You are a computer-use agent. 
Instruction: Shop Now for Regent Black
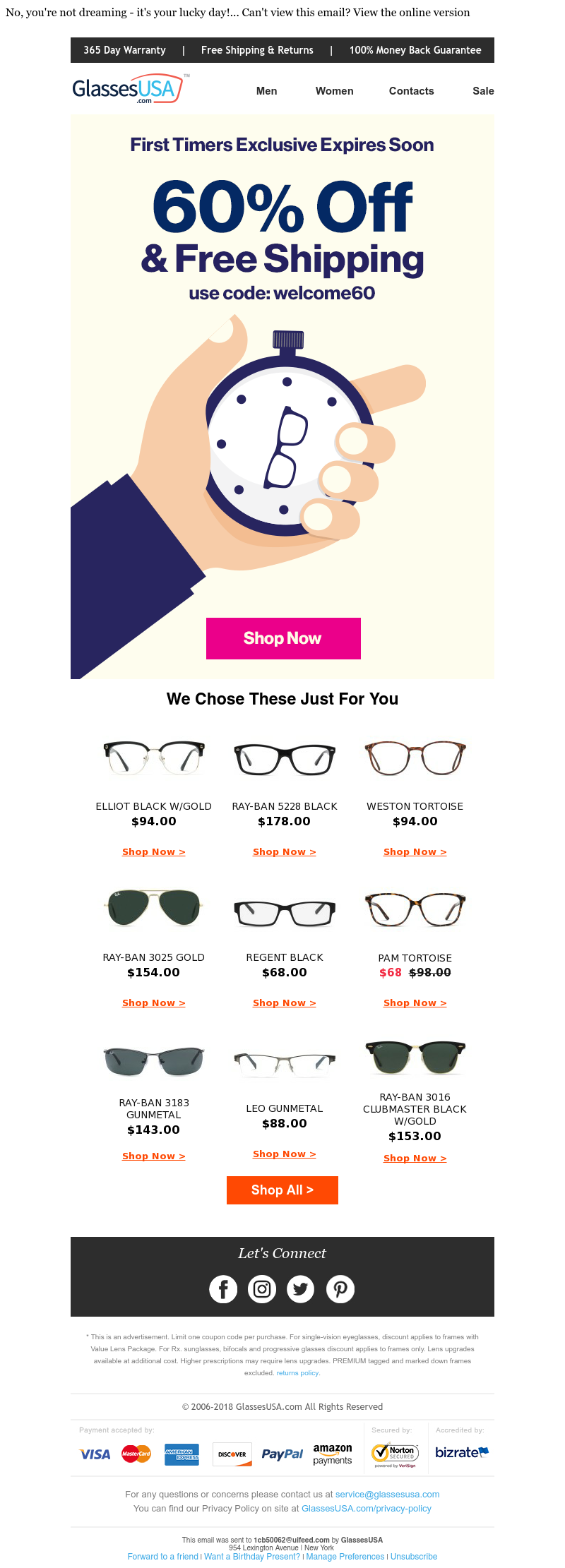click(x=284, y=1003)
